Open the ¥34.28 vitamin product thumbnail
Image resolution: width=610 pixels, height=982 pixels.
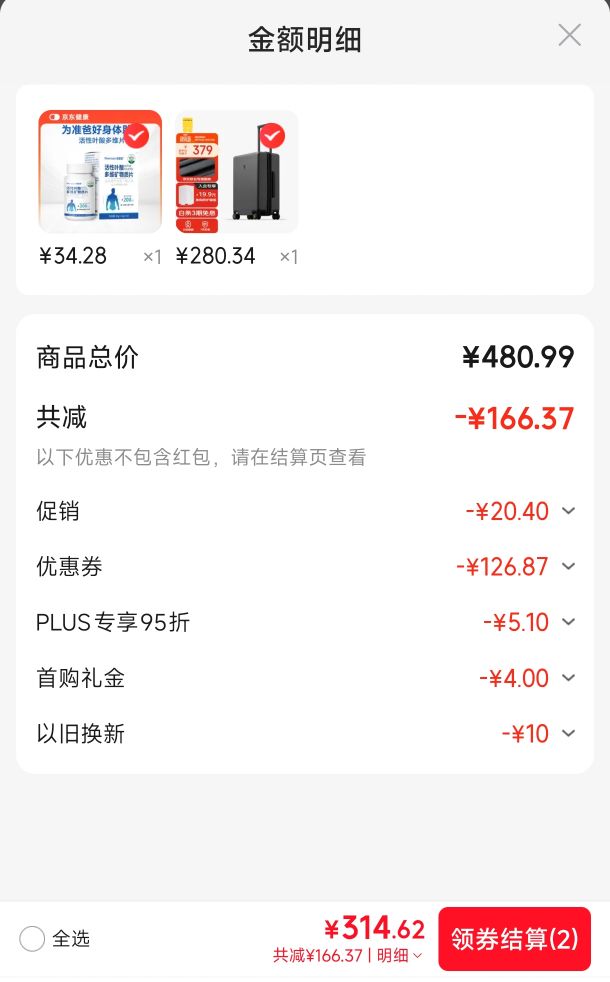(x=100, y=172)
